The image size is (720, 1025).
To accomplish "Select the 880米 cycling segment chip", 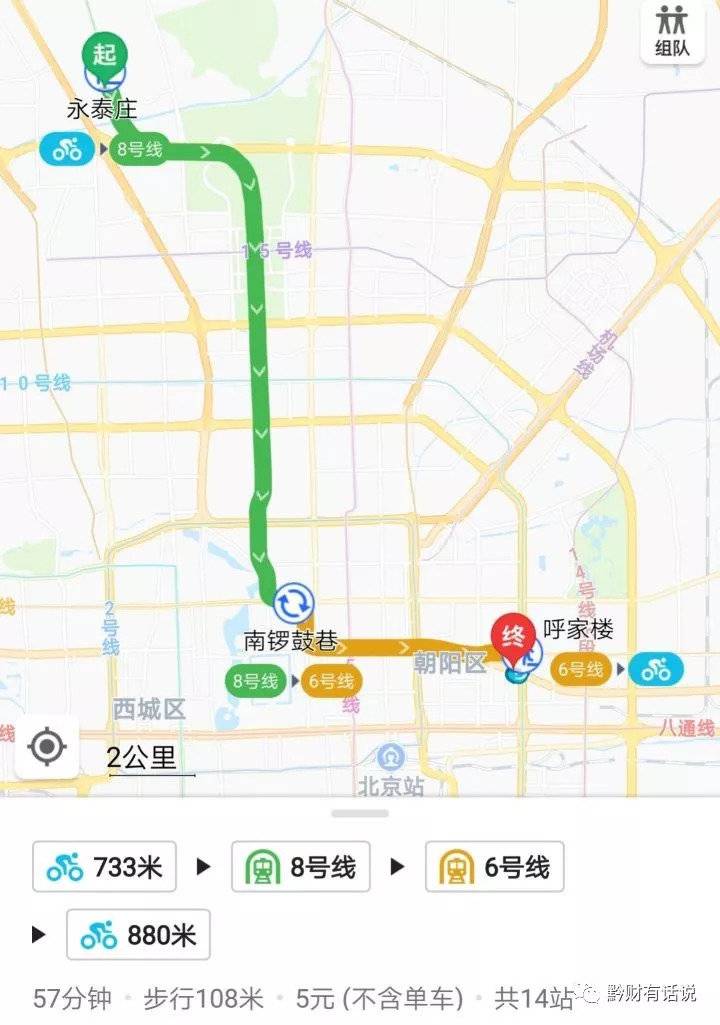I will pos(138,935).
